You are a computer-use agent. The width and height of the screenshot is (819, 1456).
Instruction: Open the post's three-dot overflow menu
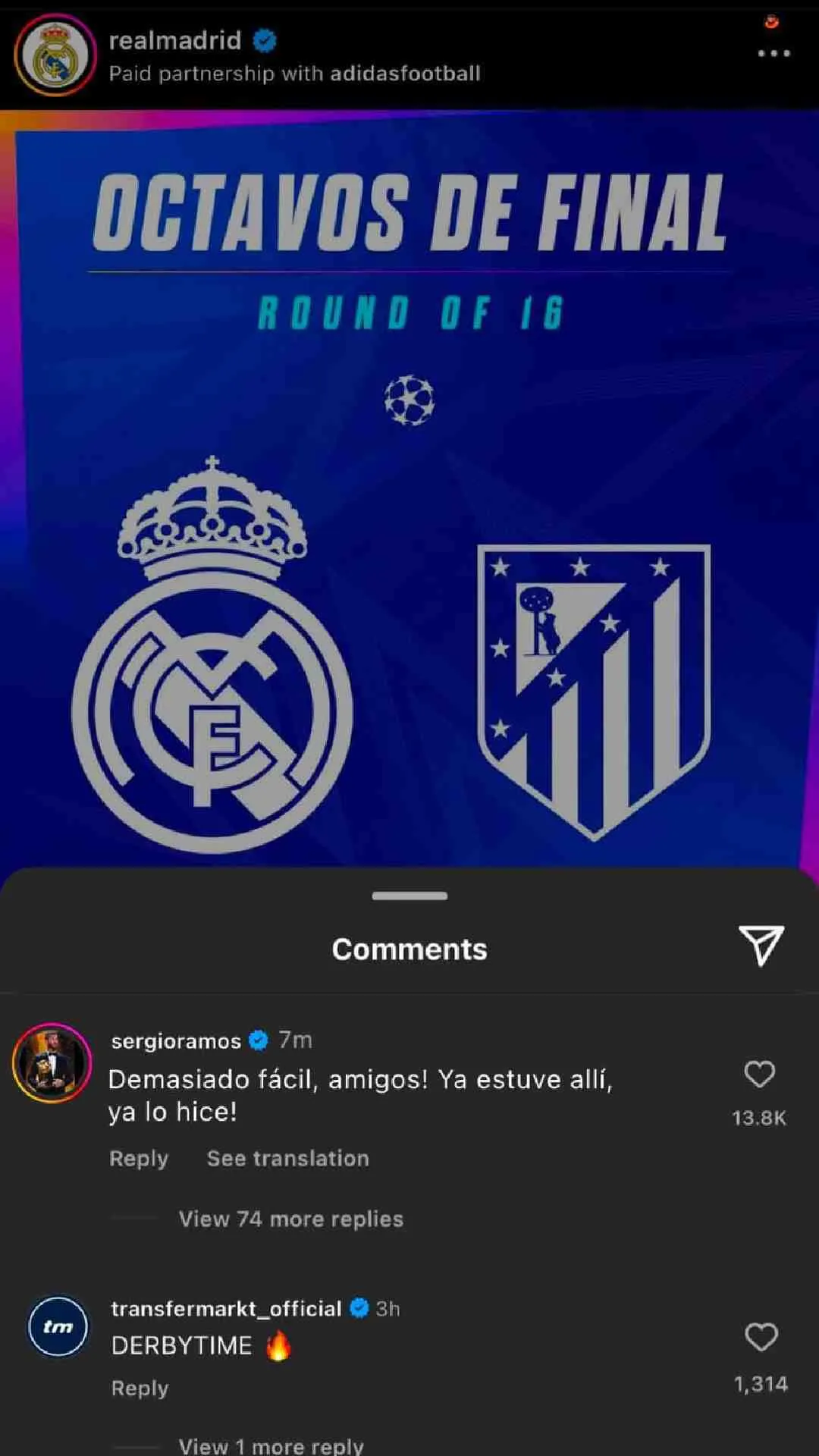click(x=773, y=54)
